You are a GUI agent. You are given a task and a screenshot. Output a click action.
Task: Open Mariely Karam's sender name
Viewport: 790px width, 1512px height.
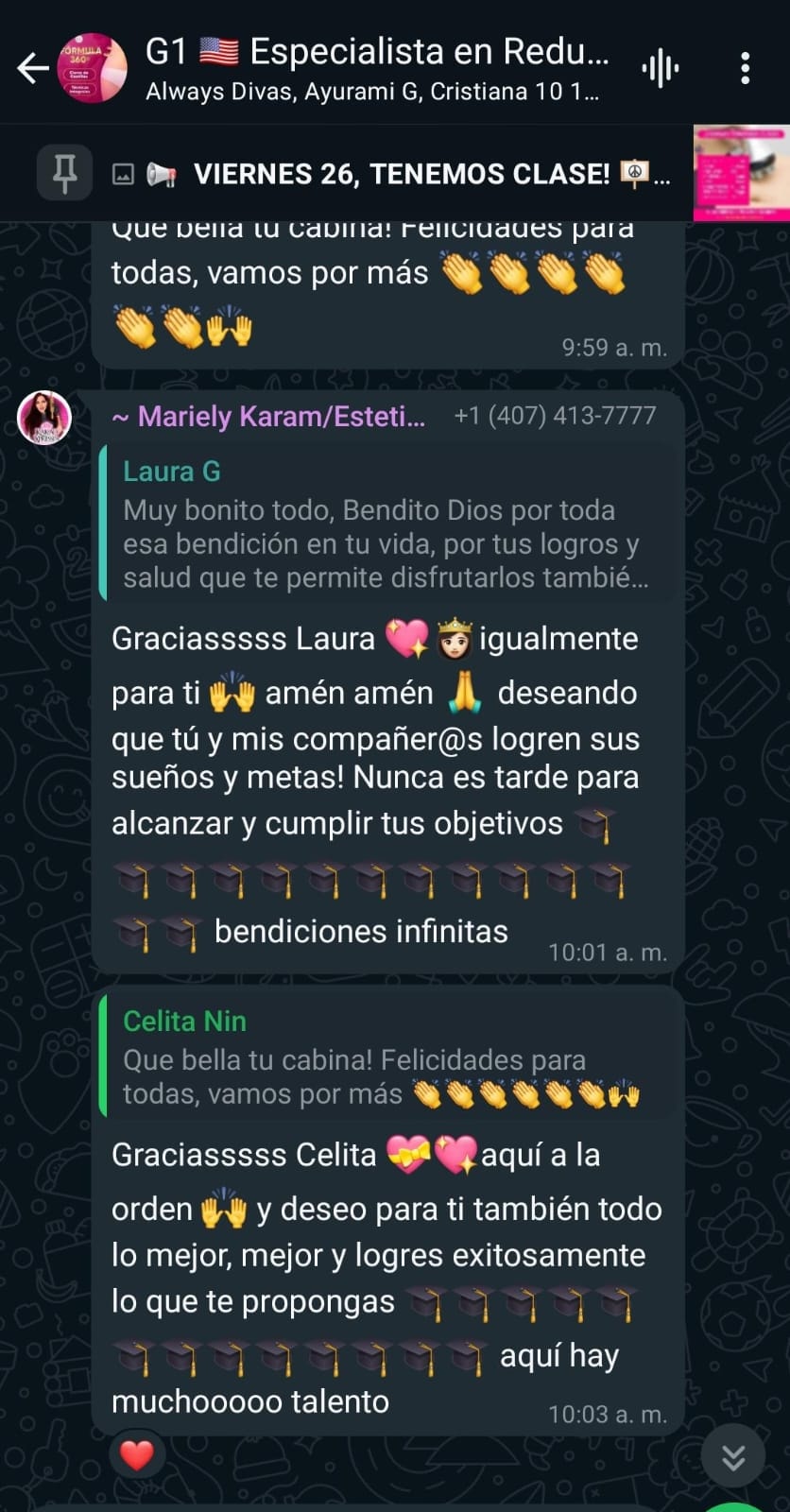268,416
